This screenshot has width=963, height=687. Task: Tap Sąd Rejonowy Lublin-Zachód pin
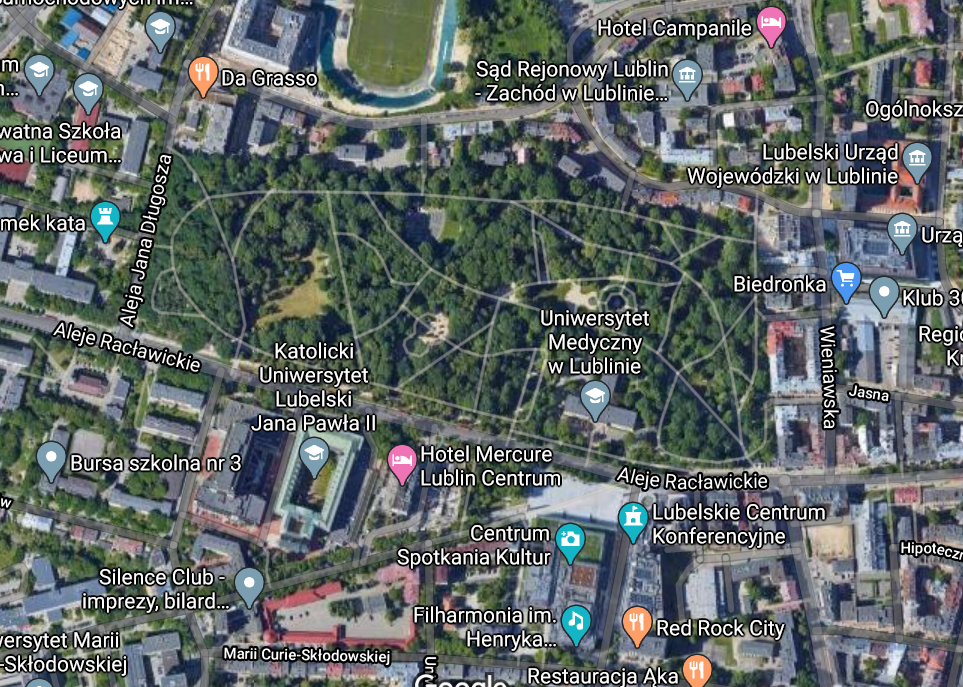click(687, 76)
